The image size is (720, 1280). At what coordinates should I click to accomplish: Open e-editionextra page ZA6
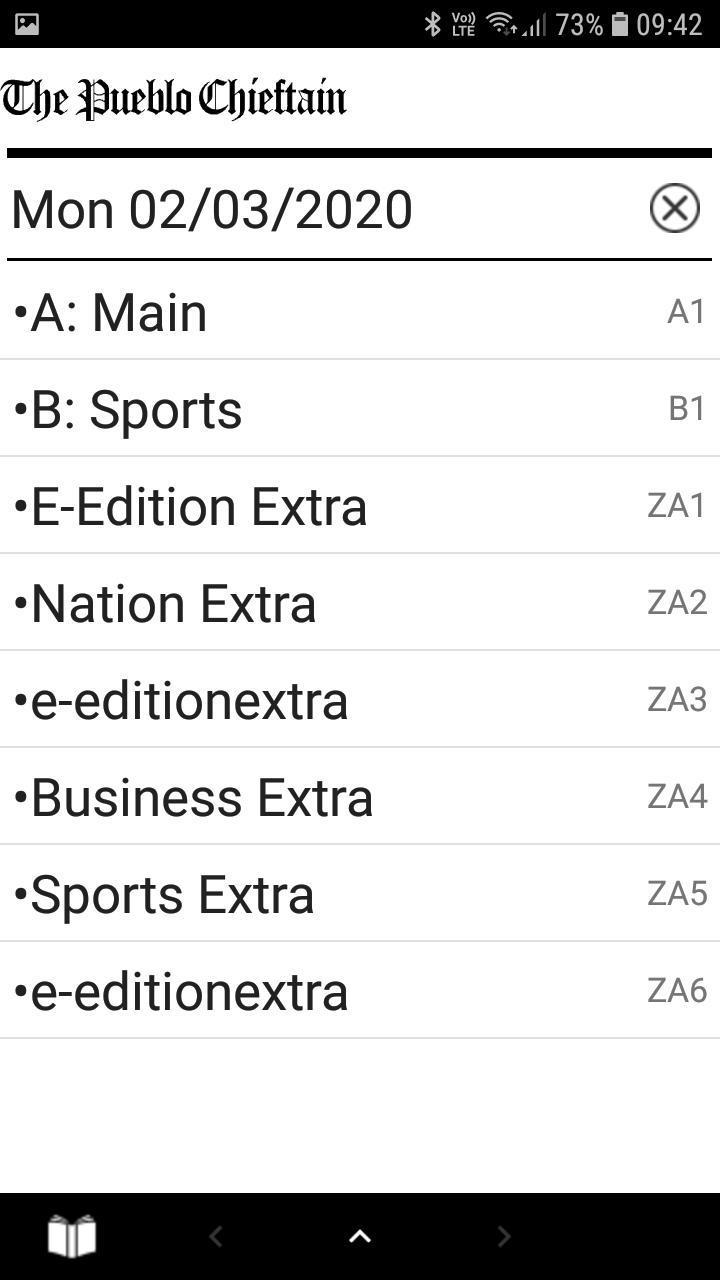click(x=360, y=991)
